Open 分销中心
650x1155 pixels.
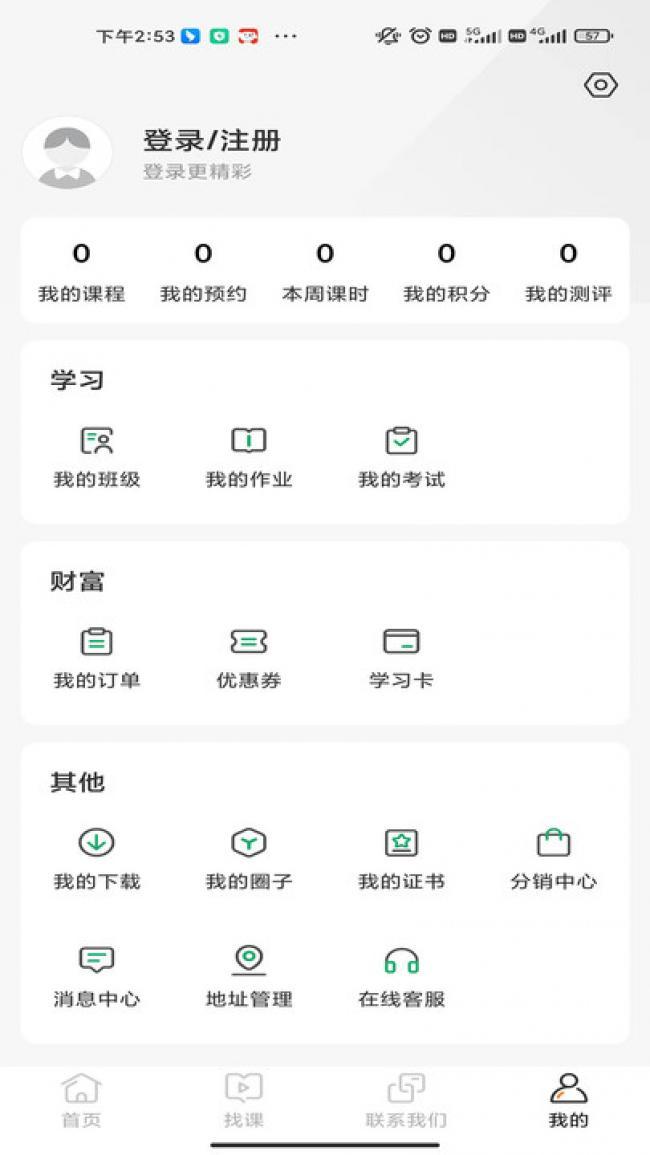tap(553, 859)
